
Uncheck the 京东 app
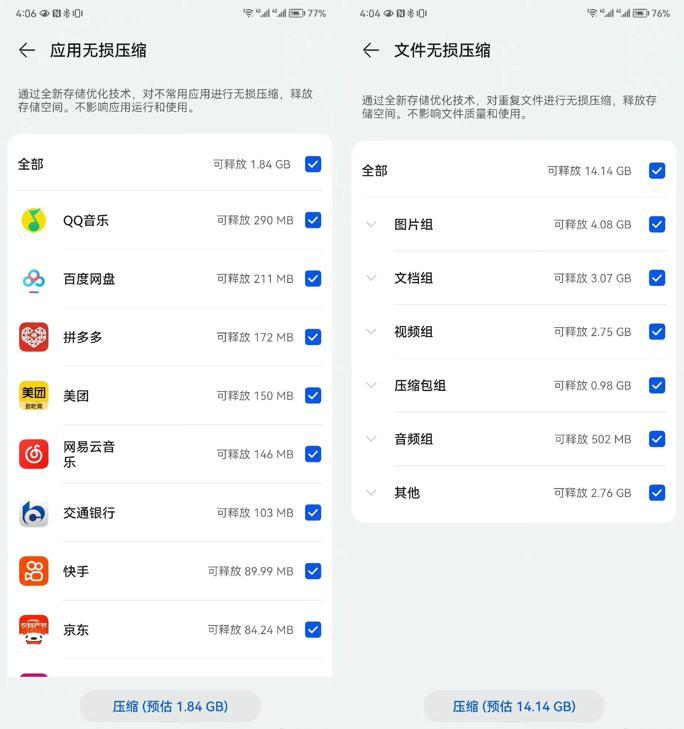(313, 630)
